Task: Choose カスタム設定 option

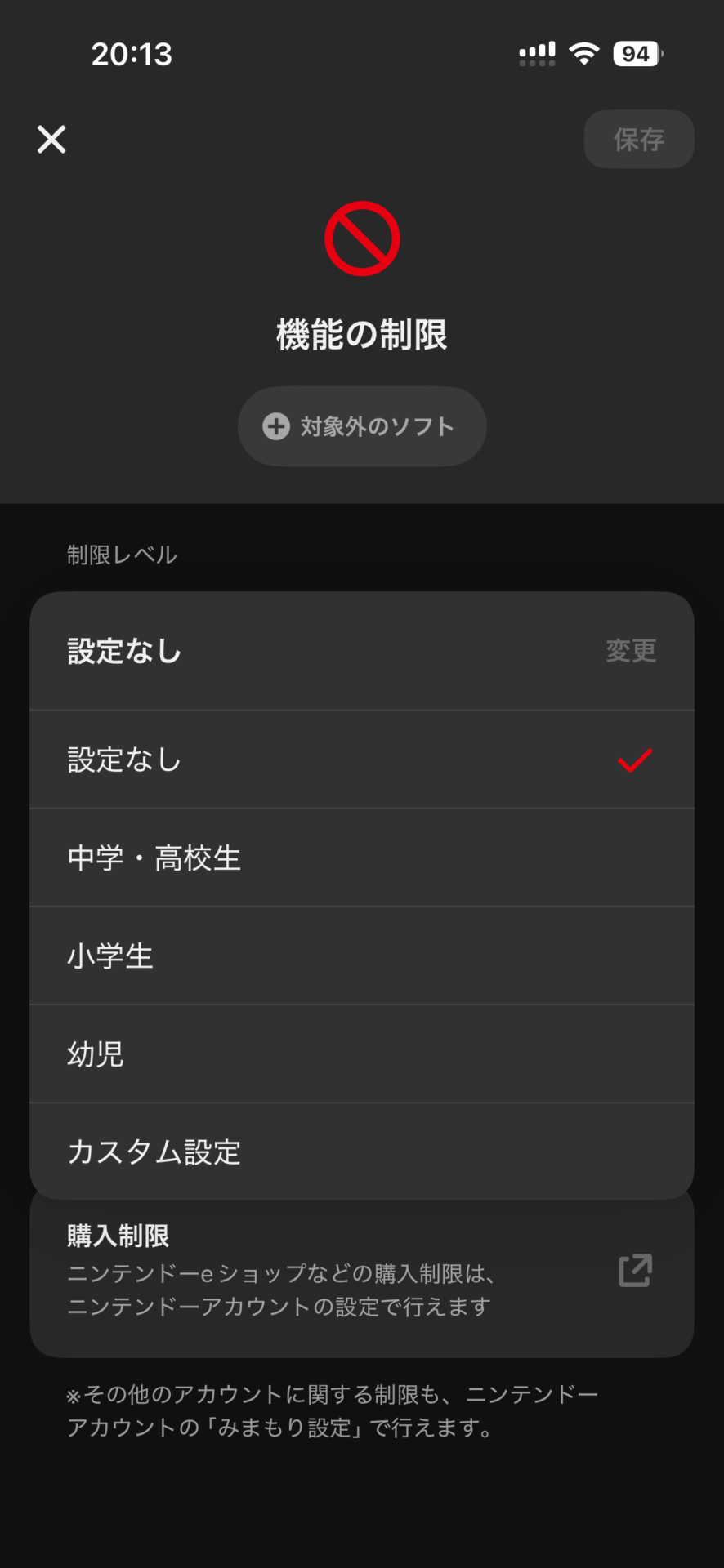Action: pos(362,1151)
